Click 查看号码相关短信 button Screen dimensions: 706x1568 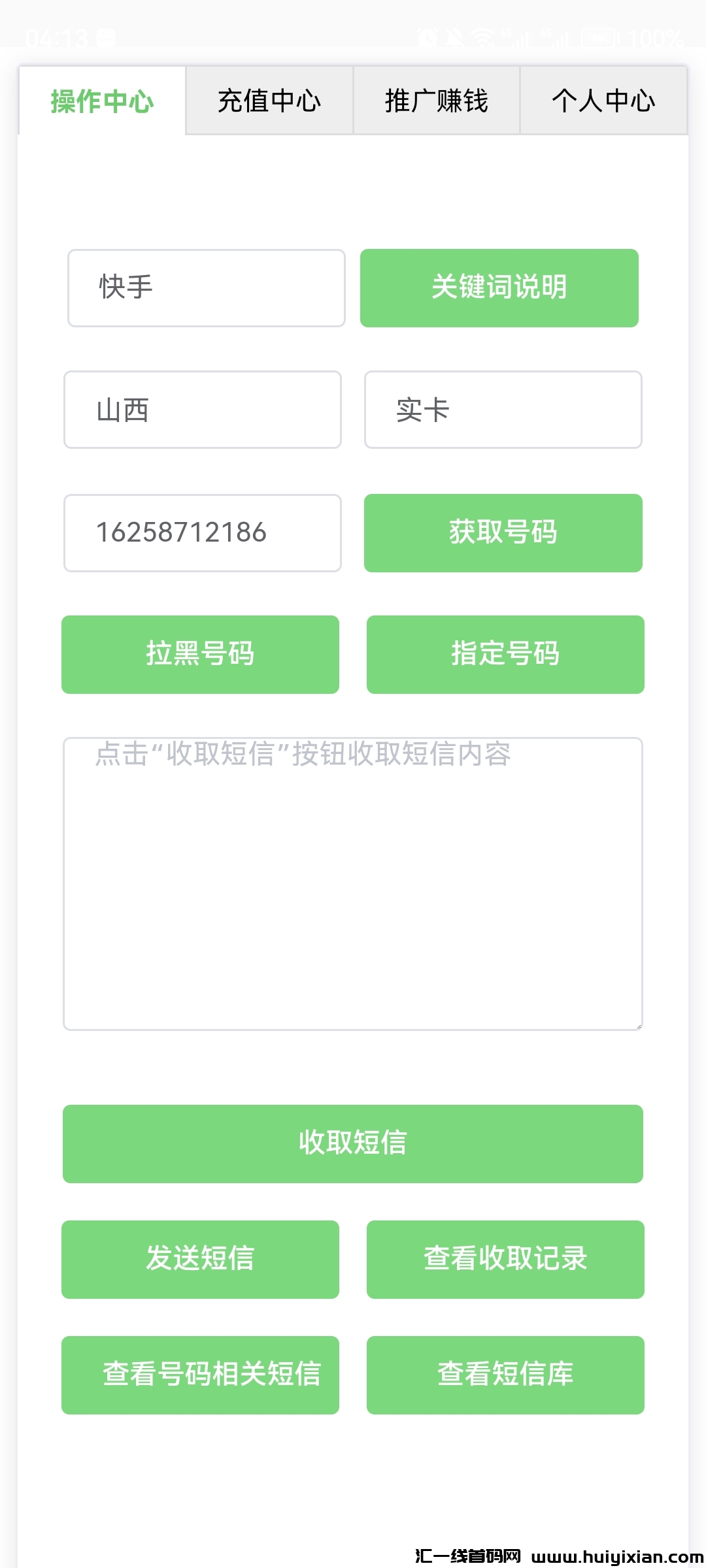[x=200, y=1375]
